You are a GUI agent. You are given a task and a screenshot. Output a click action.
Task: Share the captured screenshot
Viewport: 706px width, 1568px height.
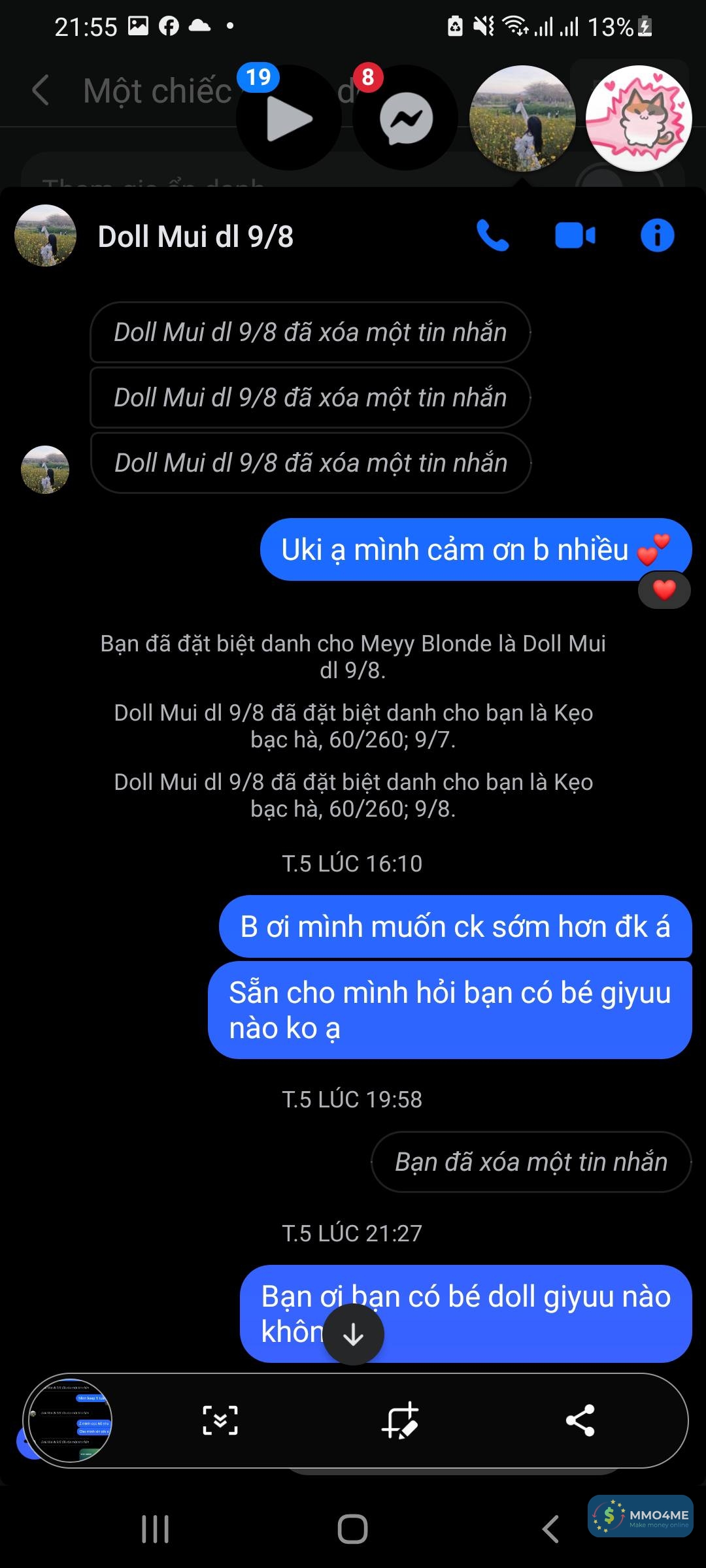(580, 1420)
